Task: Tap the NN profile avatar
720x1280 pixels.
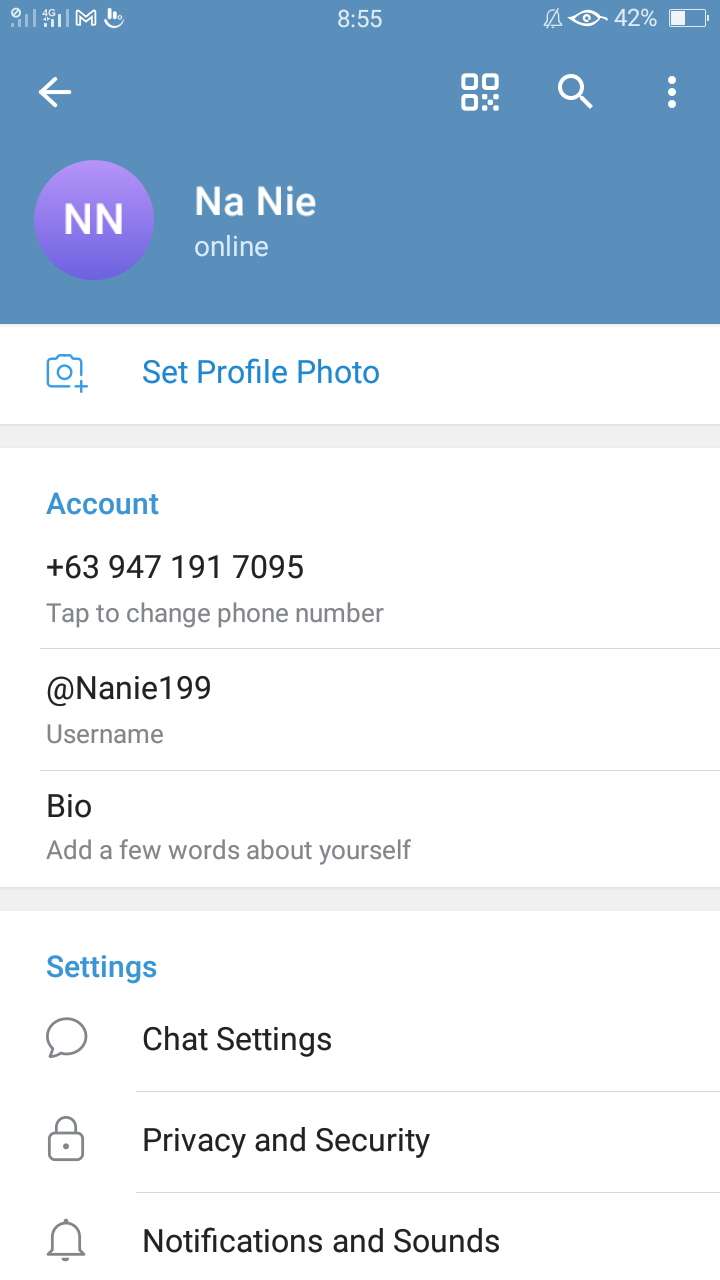Action: click(94, 220)
